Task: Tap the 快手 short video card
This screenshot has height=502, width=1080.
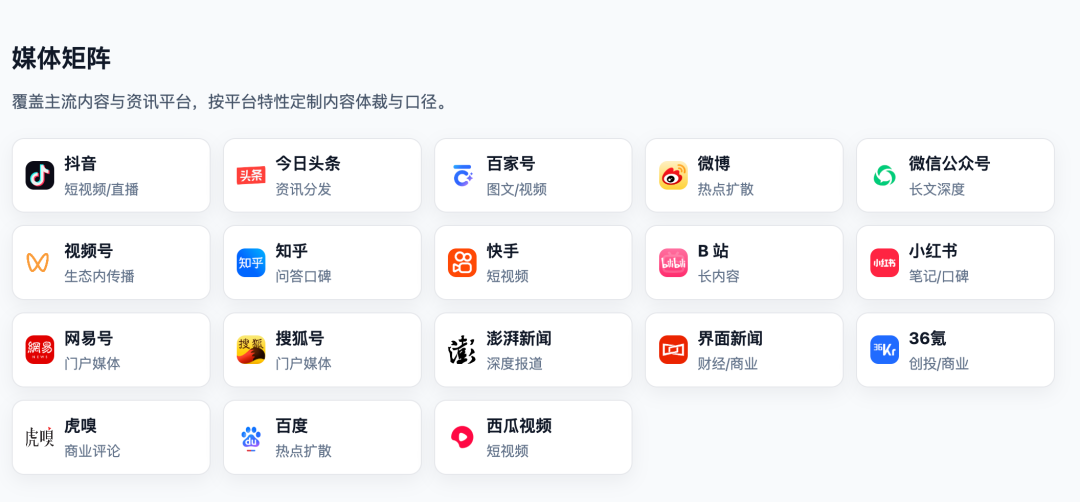Action: pyautogui.click(x=533, y=262)
